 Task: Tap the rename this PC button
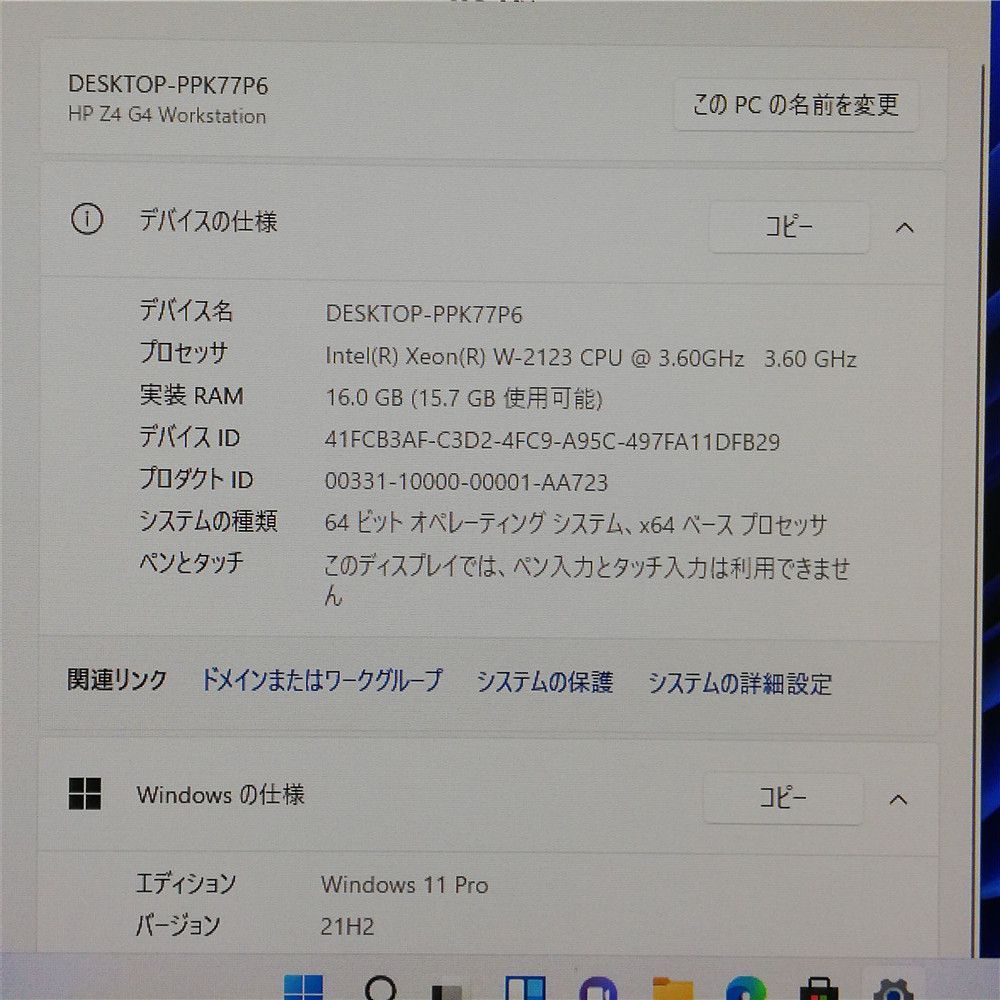pos(795,104)
